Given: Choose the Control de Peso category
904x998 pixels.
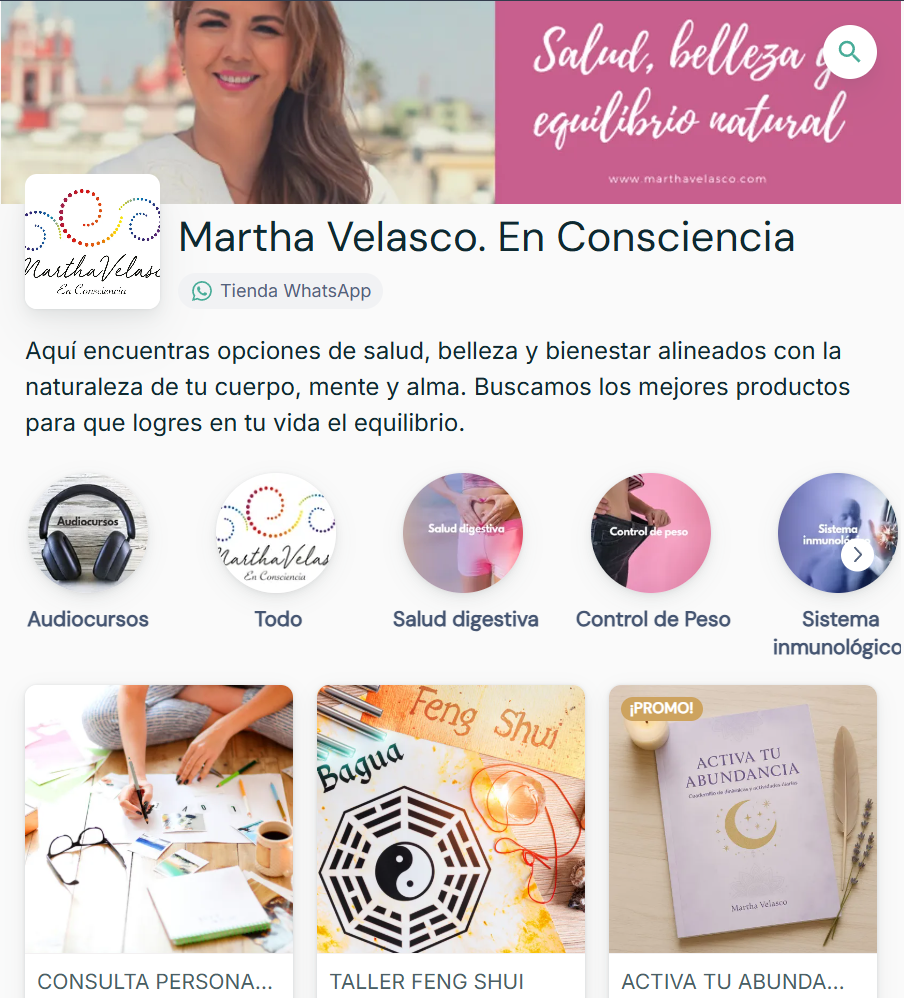Looking at the screenshot, I should [x=653, y=552].
